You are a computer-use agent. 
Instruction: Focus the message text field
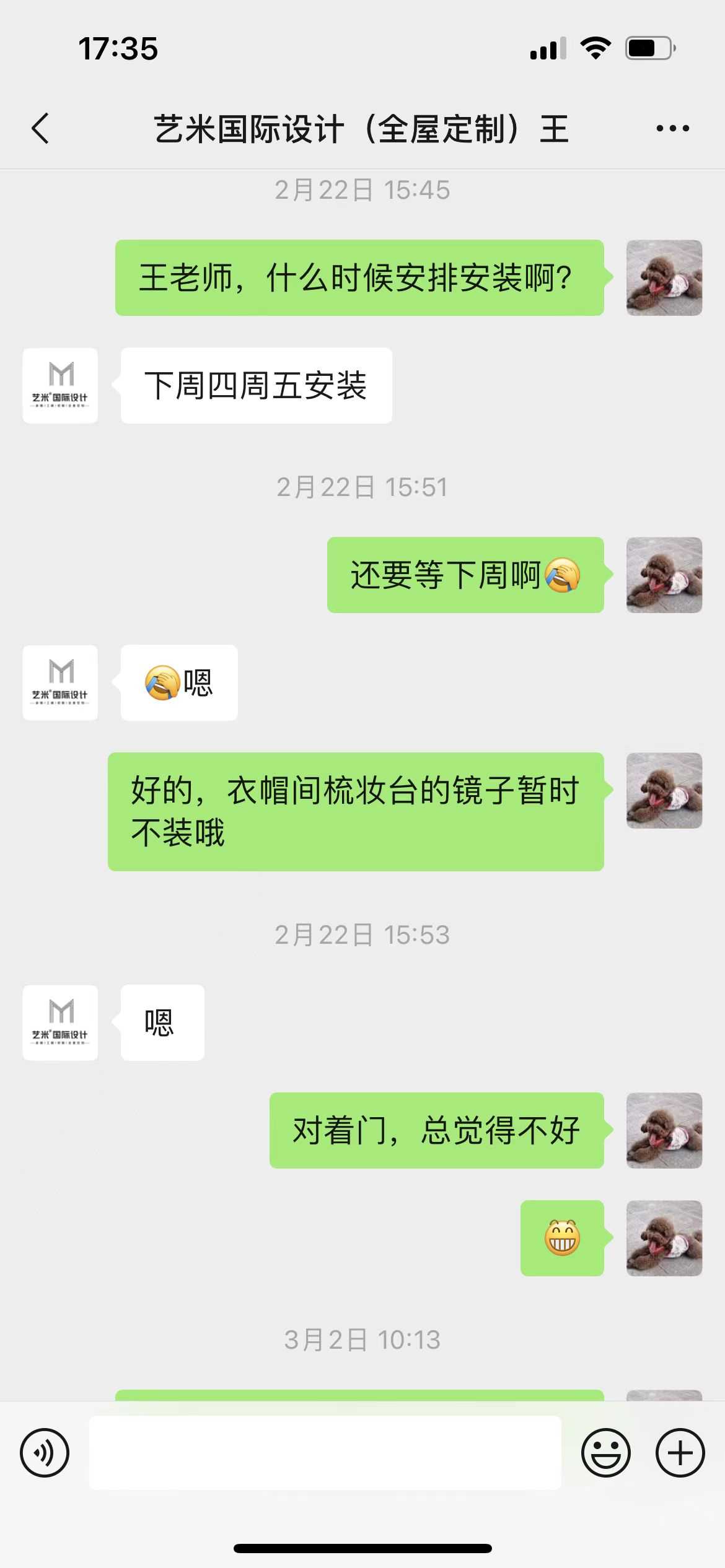[325, 1453]
